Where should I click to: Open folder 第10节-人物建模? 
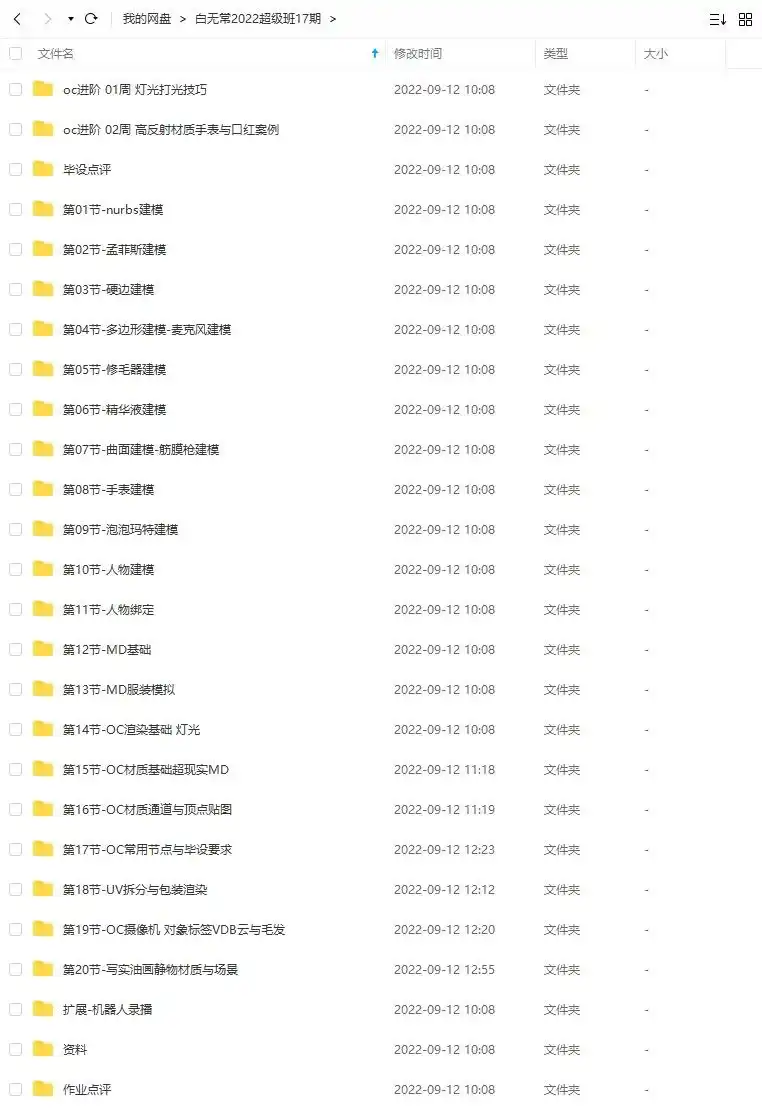(x=108, y=570)
